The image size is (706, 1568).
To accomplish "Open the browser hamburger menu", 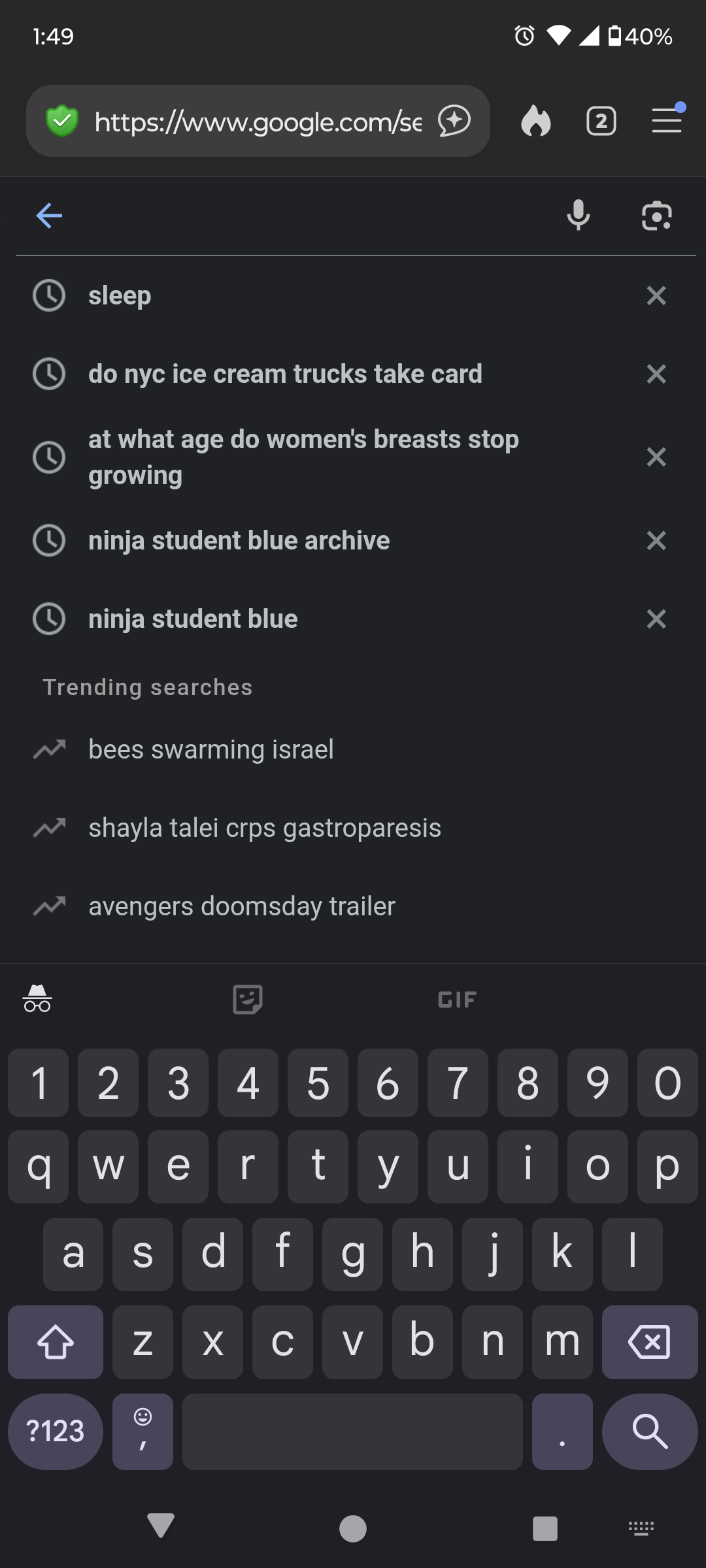I will (667, 122).
